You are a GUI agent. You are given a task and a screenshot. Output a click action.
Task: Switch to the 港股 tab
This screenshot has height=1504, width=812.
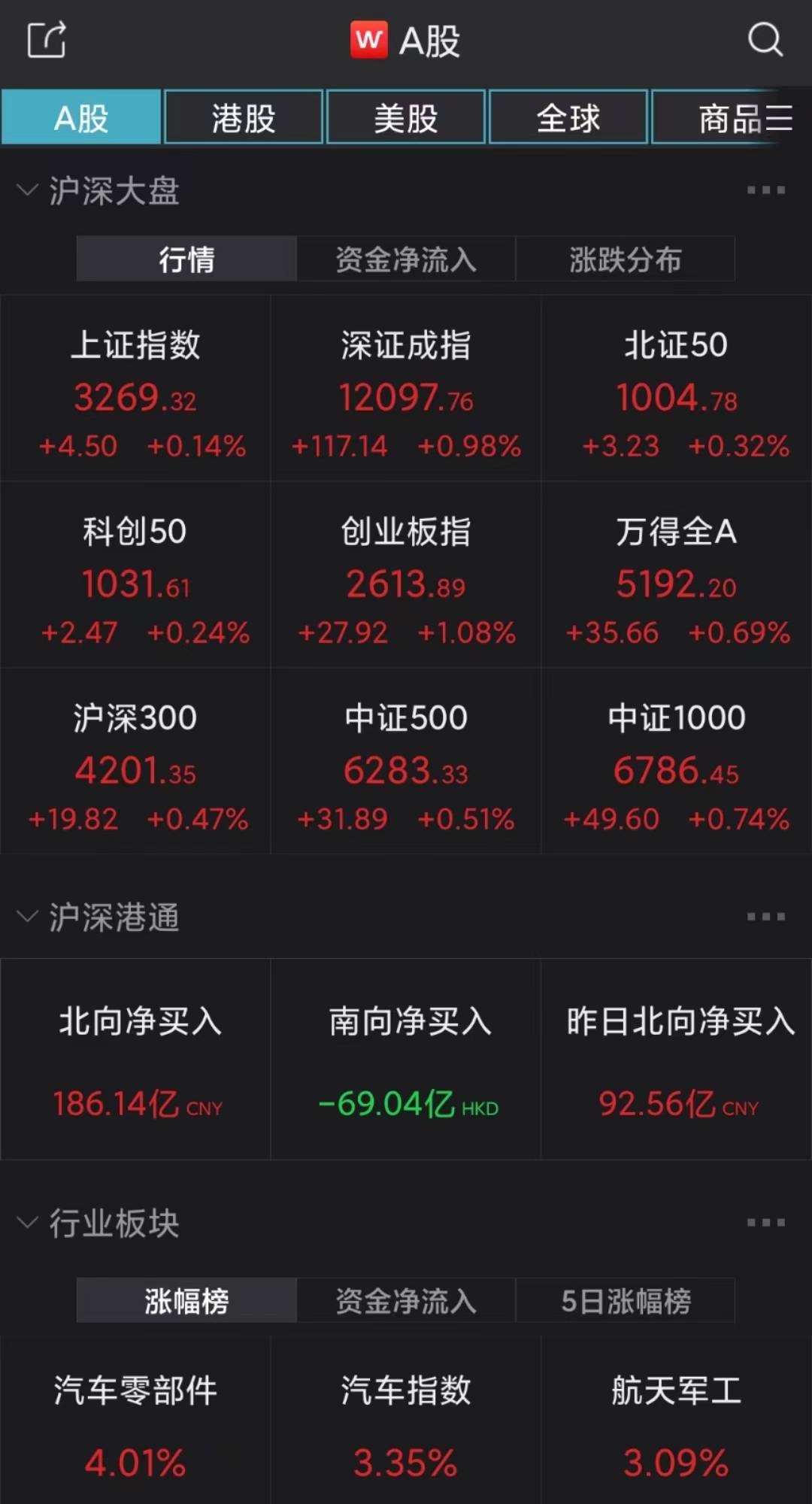pos(244,117)
